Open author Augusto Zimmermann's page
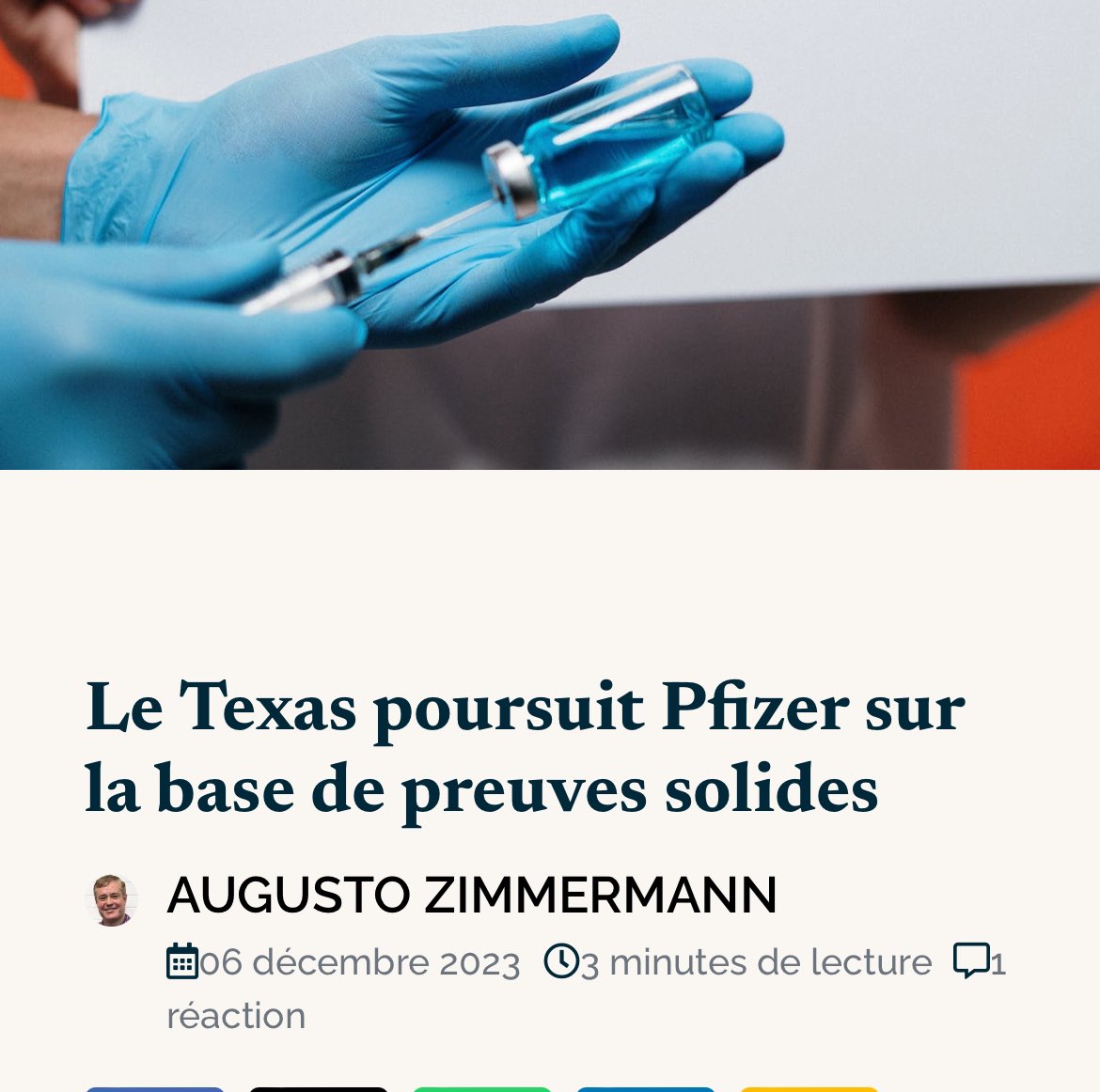This screenshot has height=1092, width=1100. click(471, 895)
